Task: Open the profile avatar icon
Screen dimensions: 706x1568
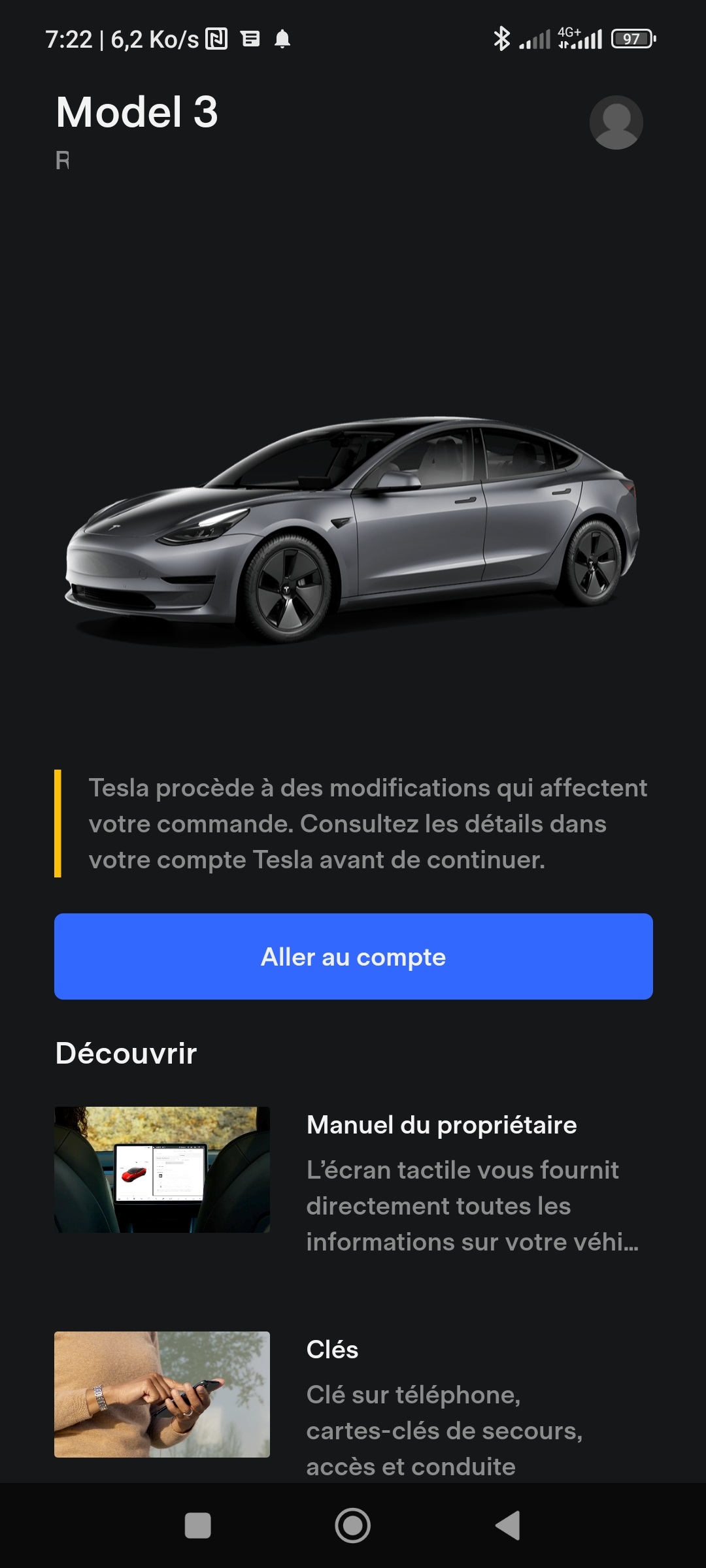Action: point(616,122)
